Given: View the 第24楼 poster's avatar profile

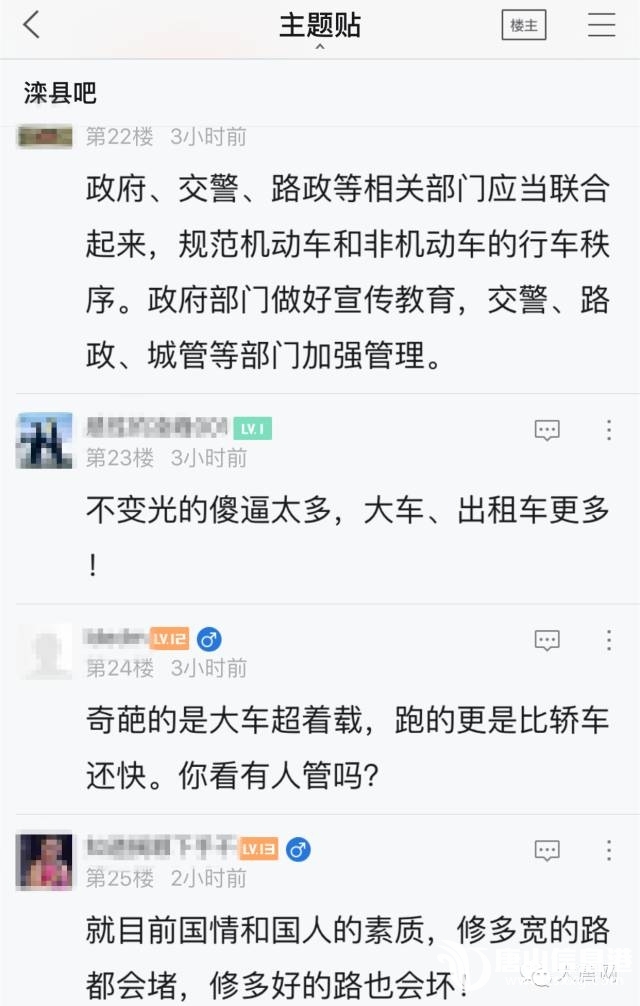Looking at the screenshot, I should (45, 651).
